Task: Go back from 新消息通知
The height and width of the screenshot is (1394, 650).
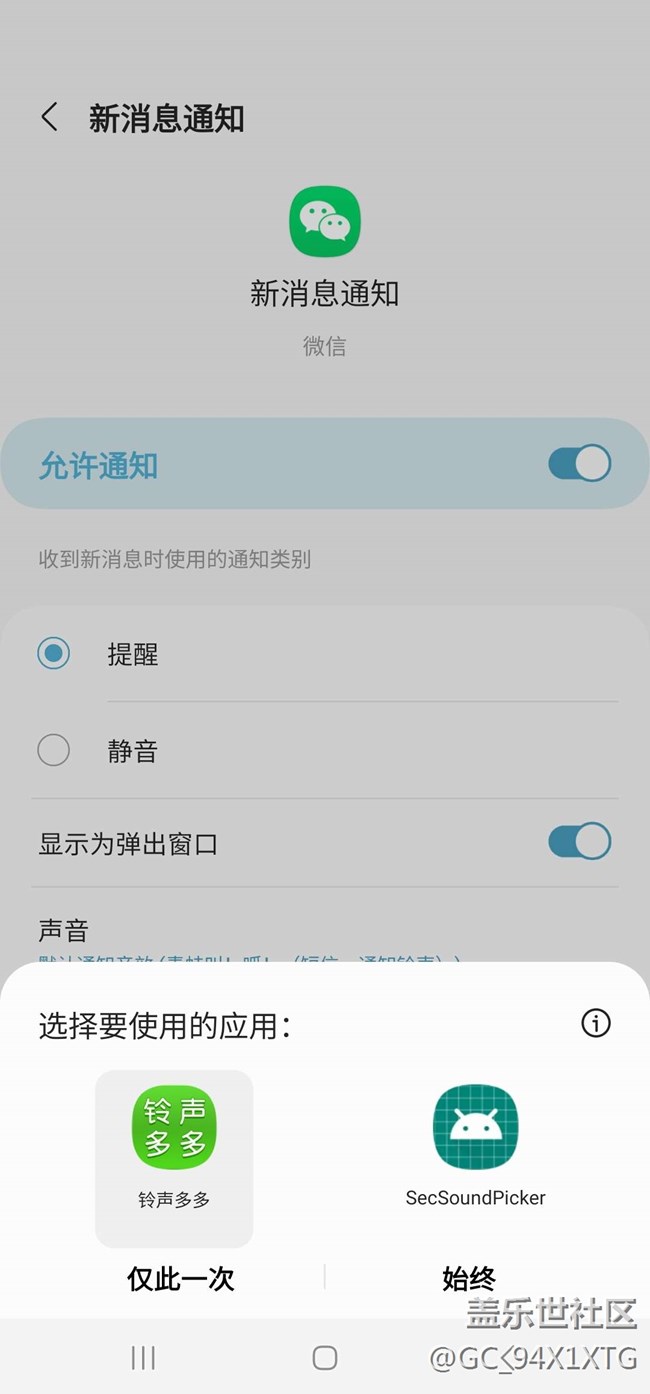Action: coord(49,118)
